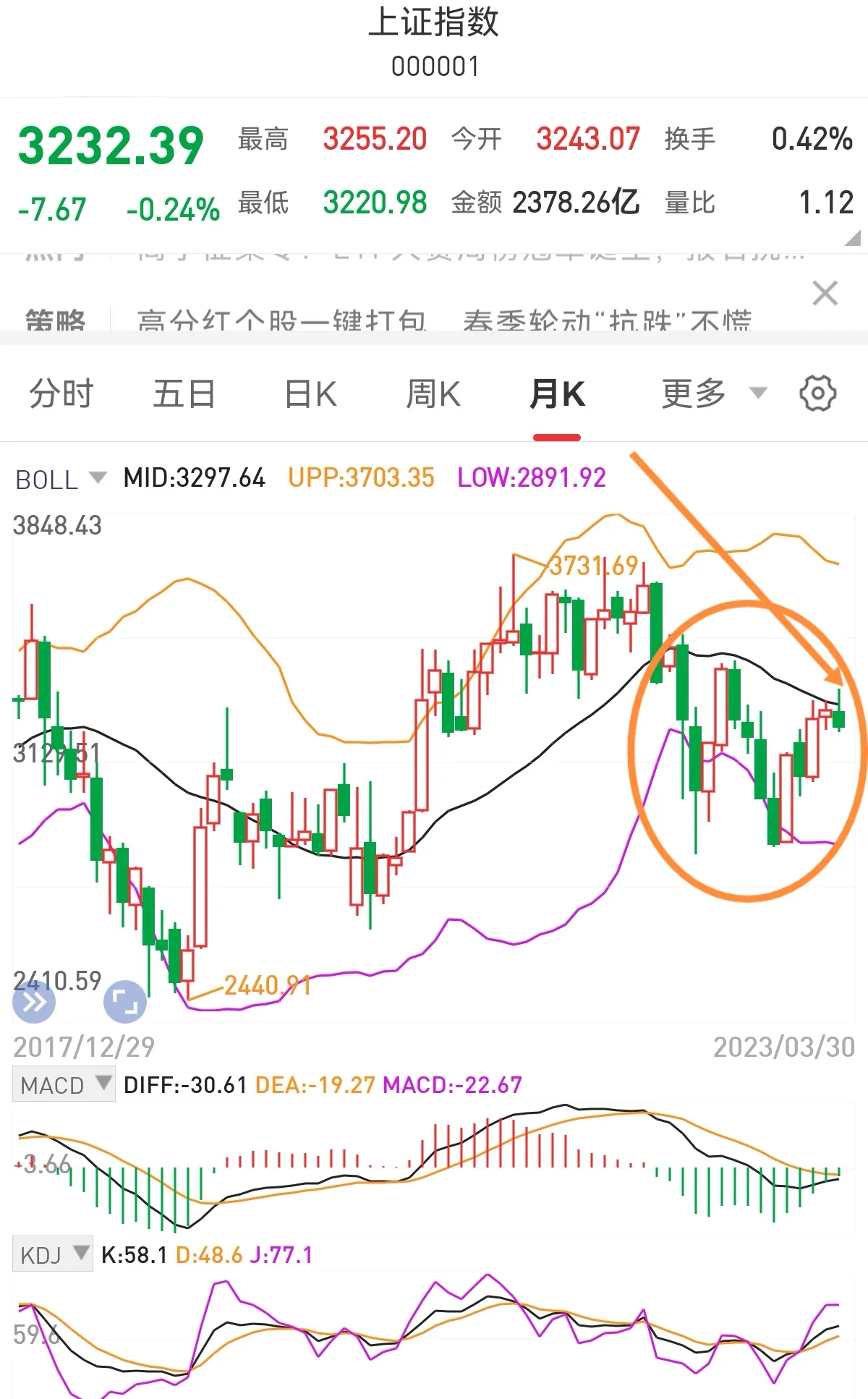
Task: Select the 月K monthly chart tab
Action: (x=556, y=394)
